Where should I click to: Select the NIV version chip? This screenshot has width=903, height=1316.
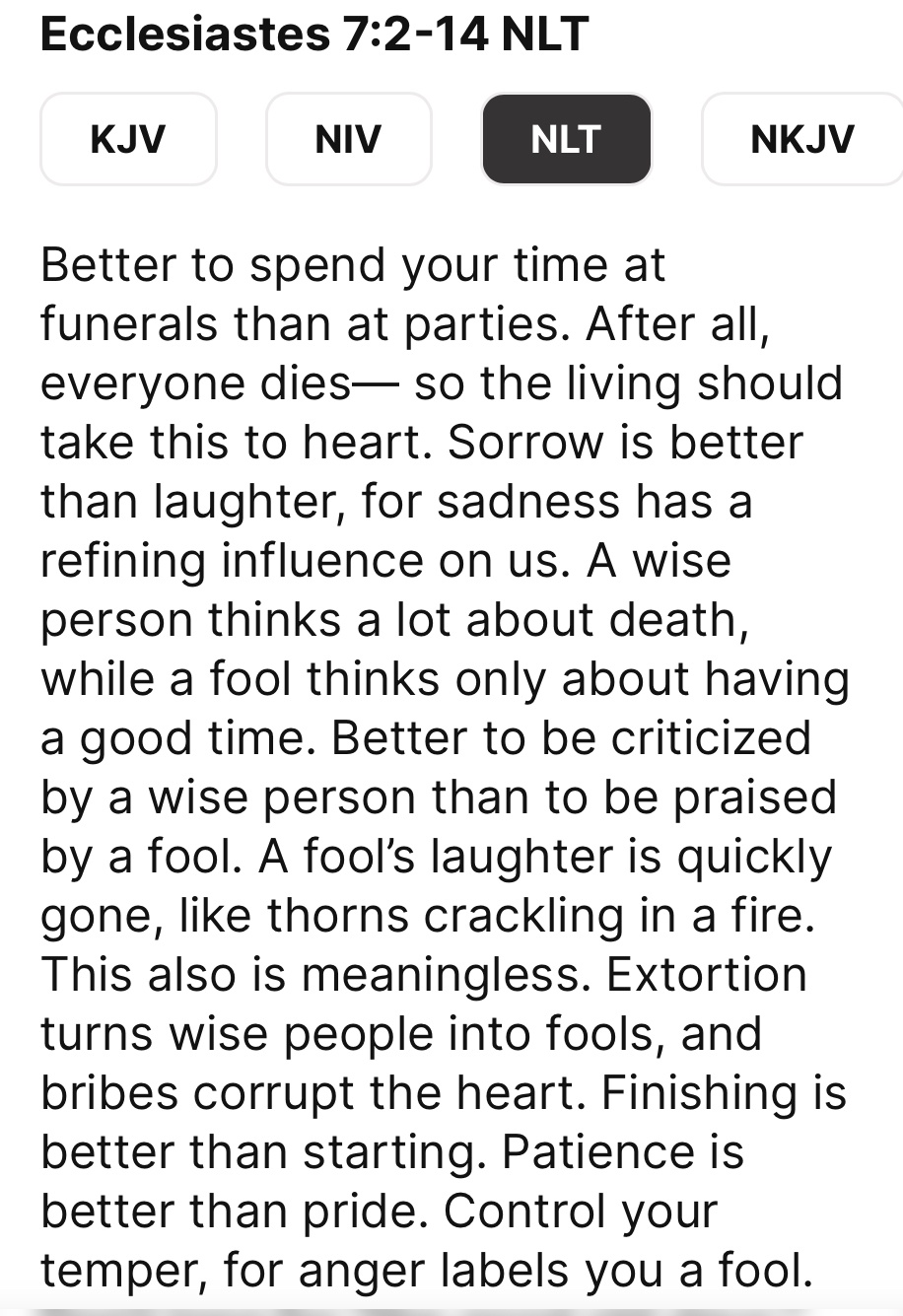[348, 139]
